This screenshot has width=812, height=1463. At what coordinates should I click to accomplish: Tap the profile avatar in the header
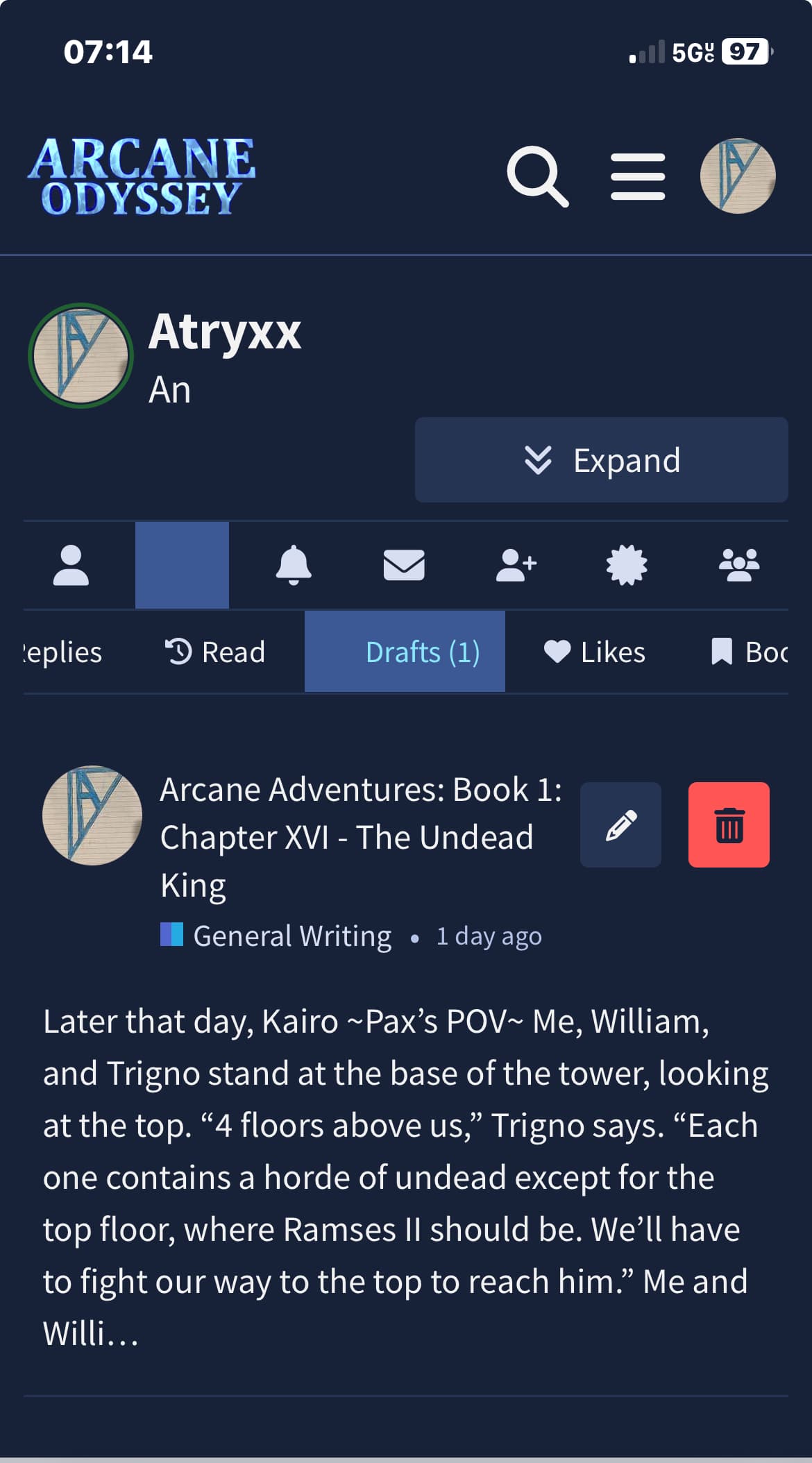[738, 176]
